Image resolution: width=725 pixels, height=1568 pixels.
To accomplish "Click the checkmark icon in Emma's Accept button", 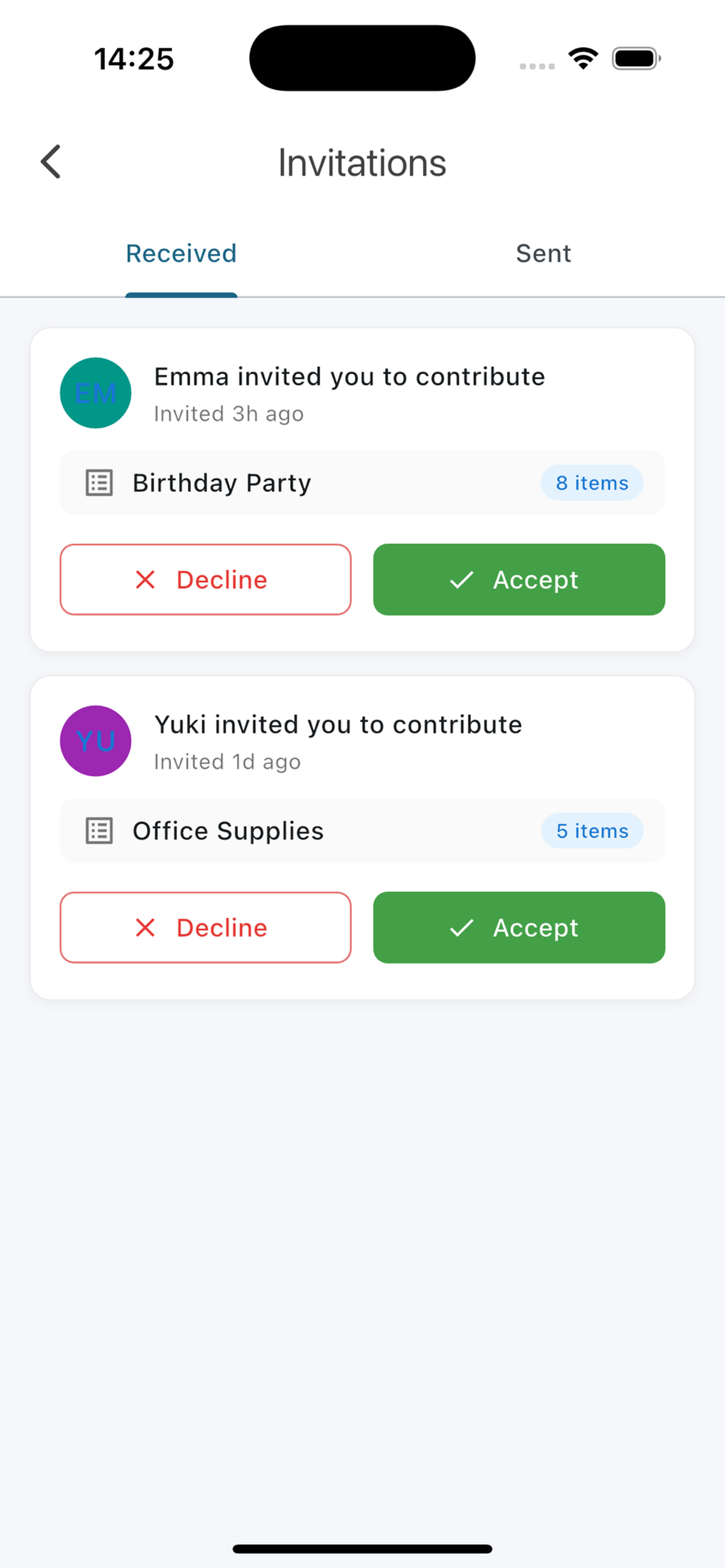I will tap(462, 580).
